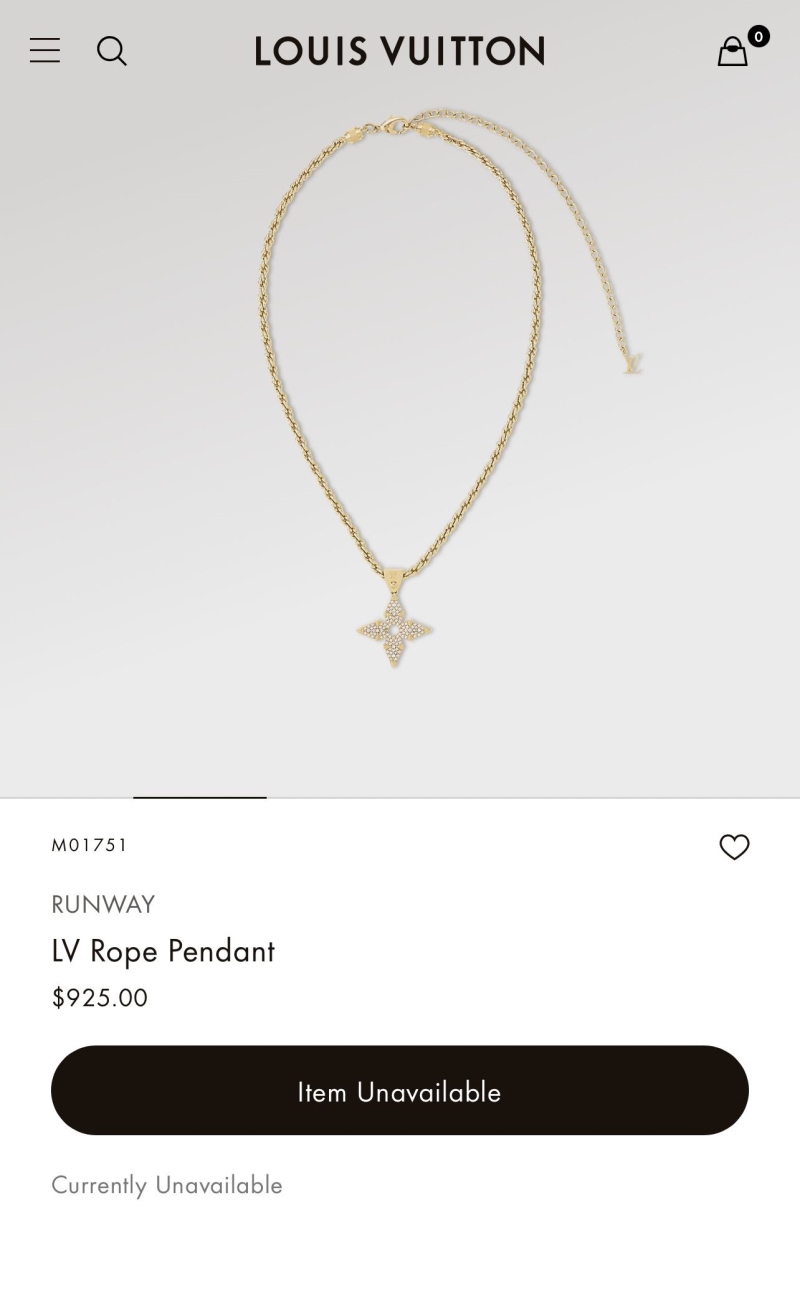
Task: Click the $925.00 price text
Action: tap(99, 997)
